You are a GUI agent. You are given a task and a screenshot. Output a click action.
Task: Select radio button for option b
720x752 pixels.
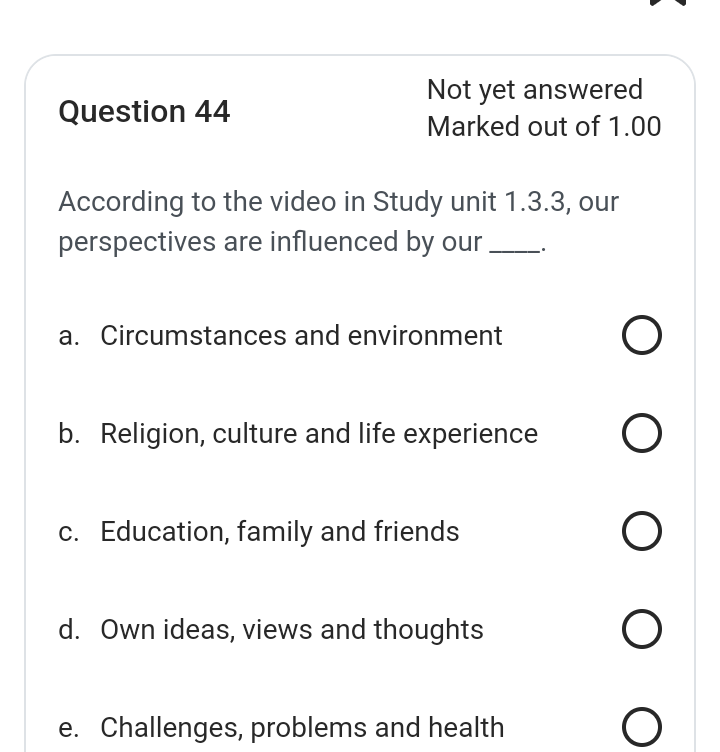click(642, 433)
